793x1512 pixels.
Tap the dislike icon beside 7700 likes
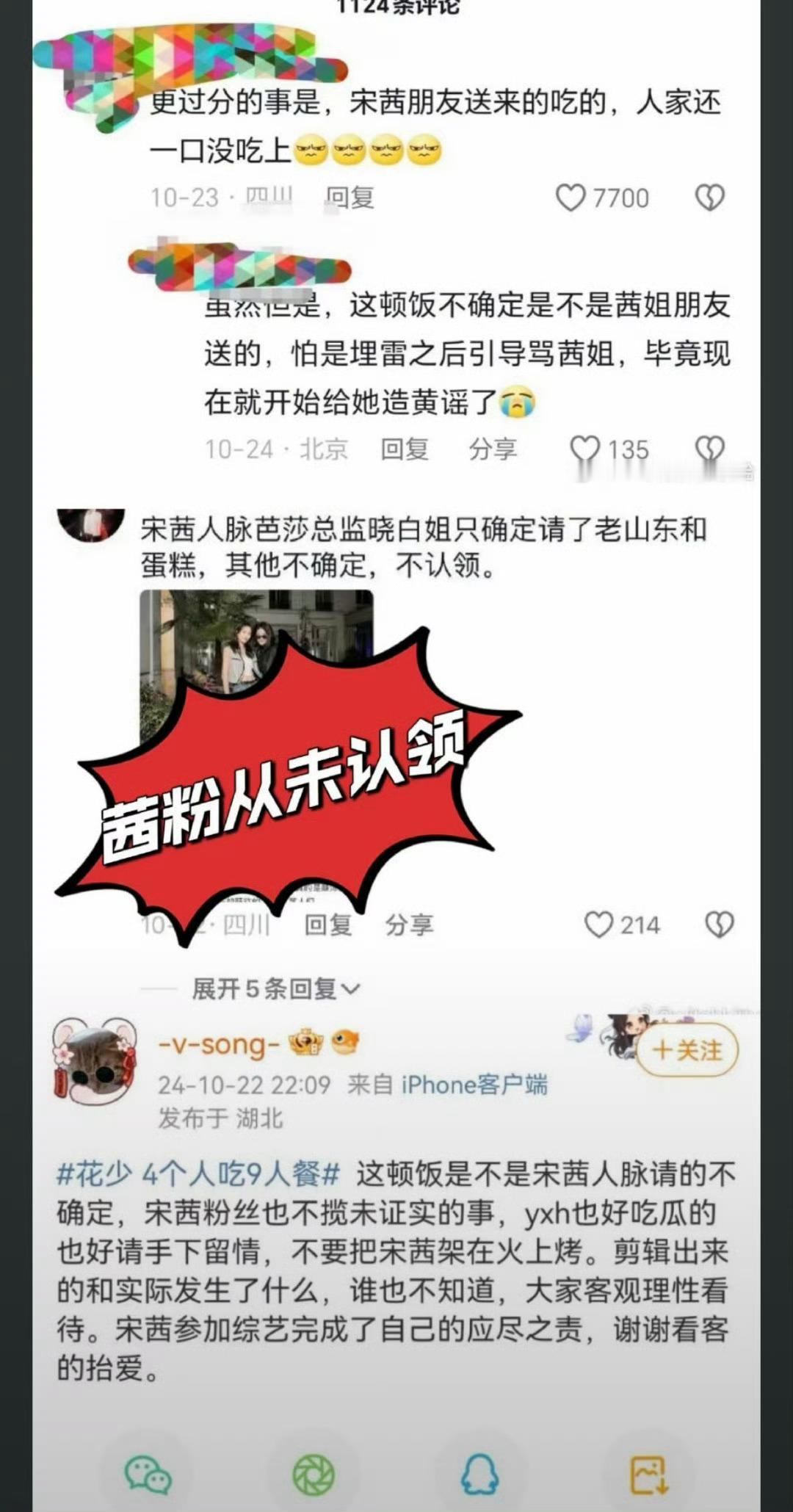coord(709,197)
